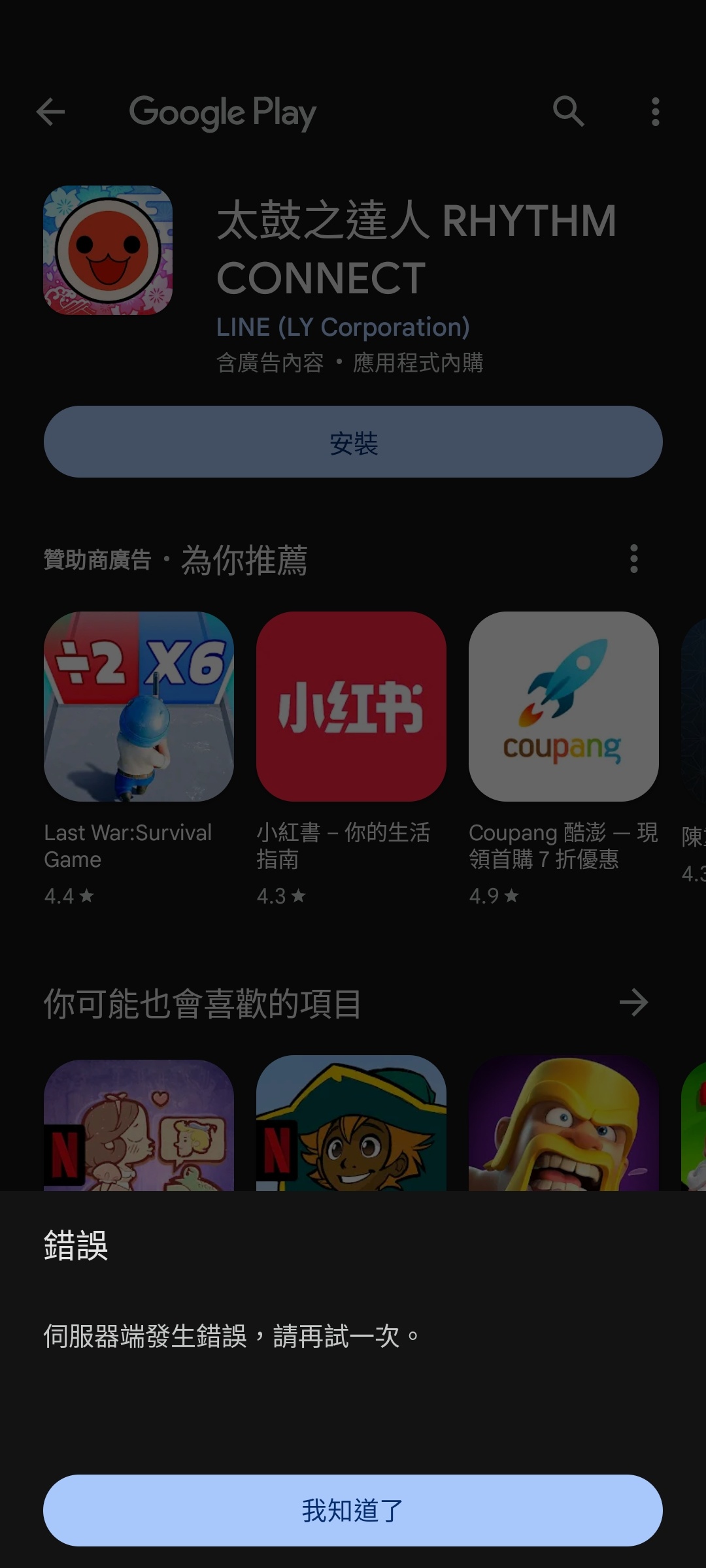Dismiss the error with 我知道了 button
The height and width of the screenshot is (1568, 706).
353,1510
